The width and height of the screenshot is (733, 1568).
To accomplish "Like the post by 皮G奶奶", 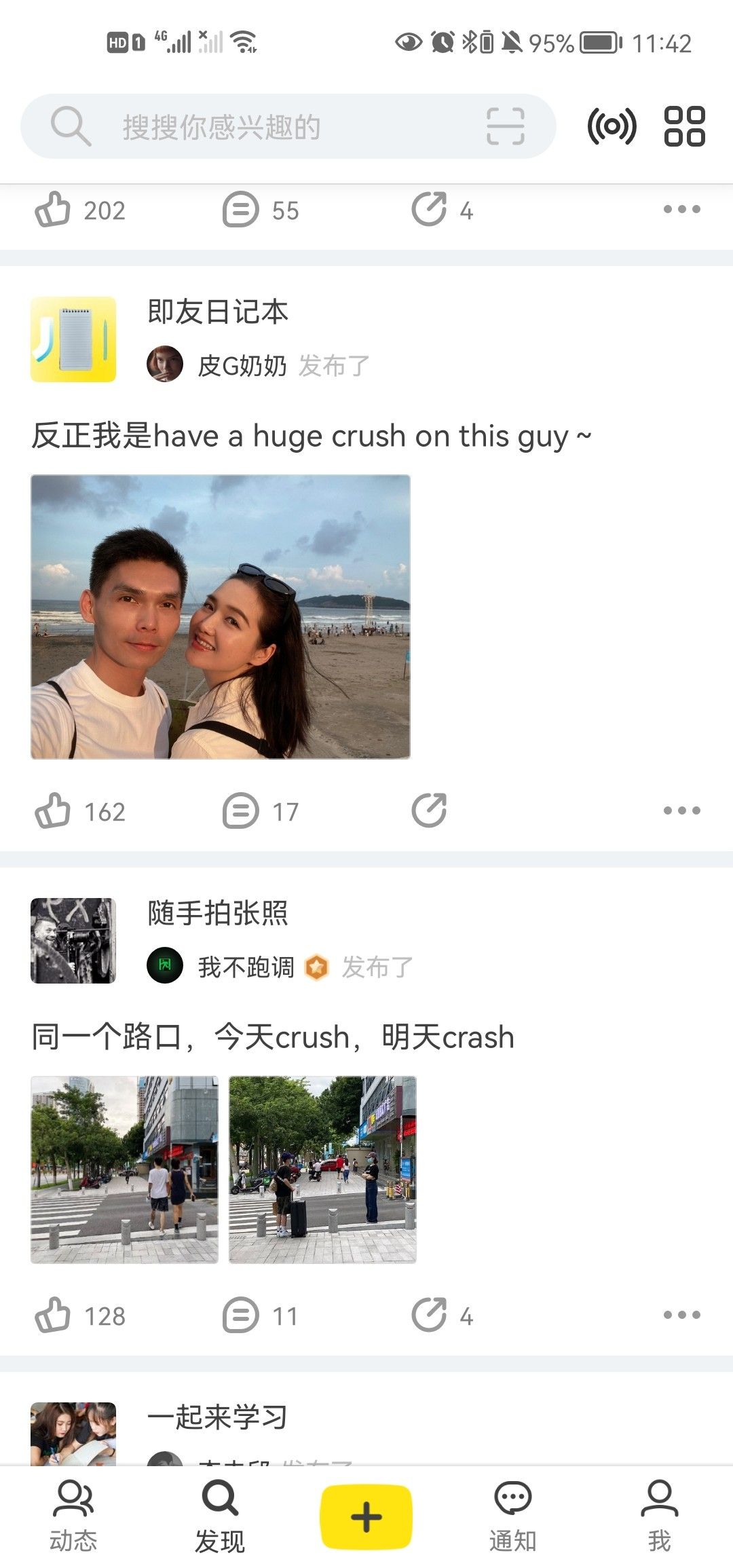I will click(x=80, y=811).
